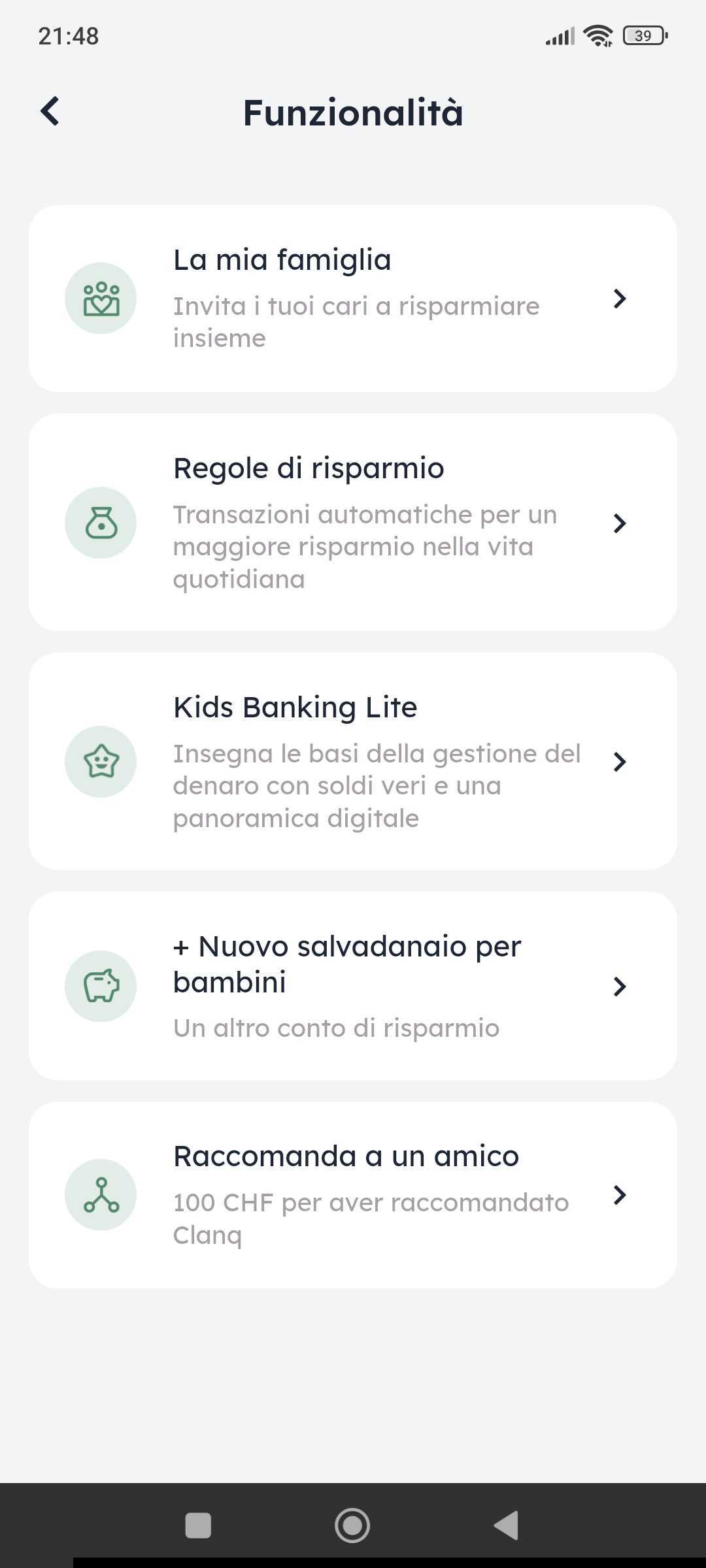
Task: Tap the system home button
Action: pos(352,1526)
